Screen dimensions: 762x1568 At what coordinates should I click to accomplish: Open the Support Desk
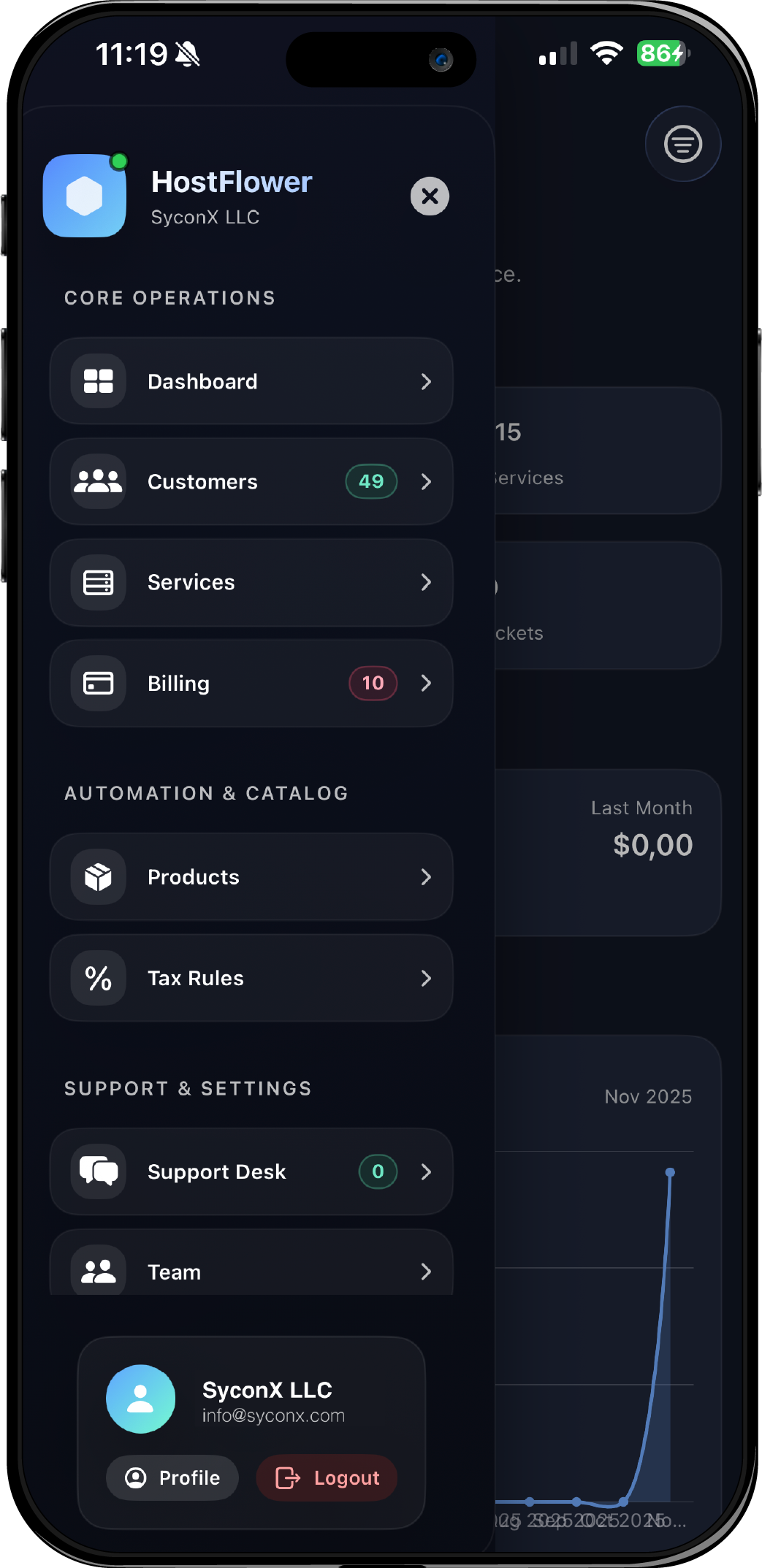pyautogui.click(x=251, y=1172)
